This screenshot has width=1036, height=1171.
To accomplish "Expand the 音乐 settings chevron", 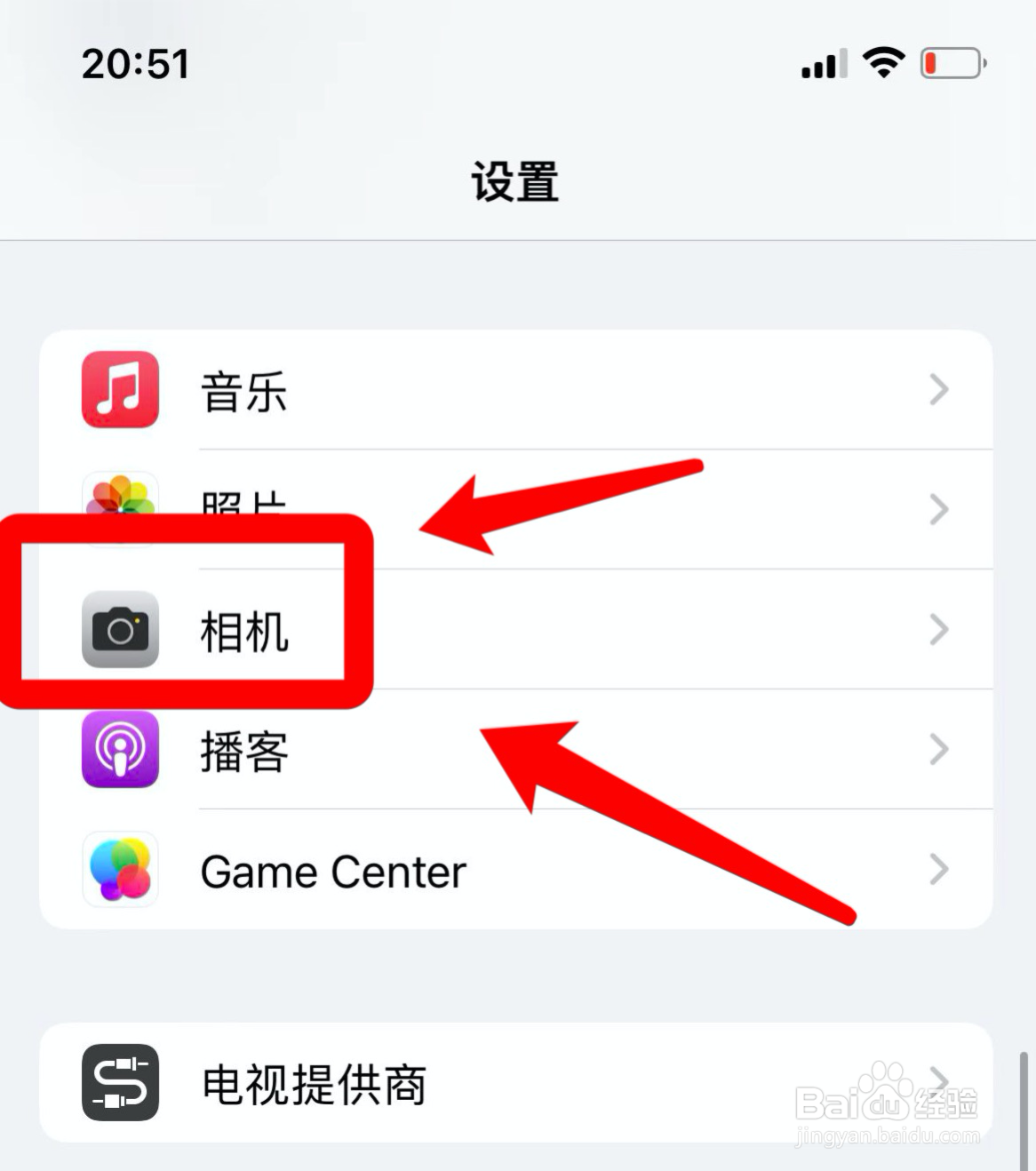I will tap(939, 391).
